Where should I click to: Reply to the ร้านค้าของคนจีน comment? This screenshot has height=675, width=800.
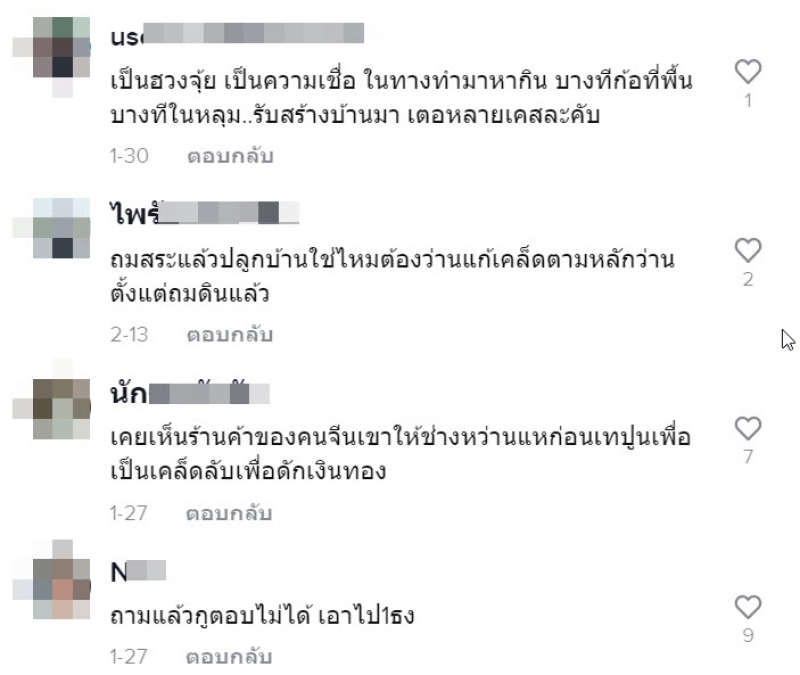click(230, 514)
